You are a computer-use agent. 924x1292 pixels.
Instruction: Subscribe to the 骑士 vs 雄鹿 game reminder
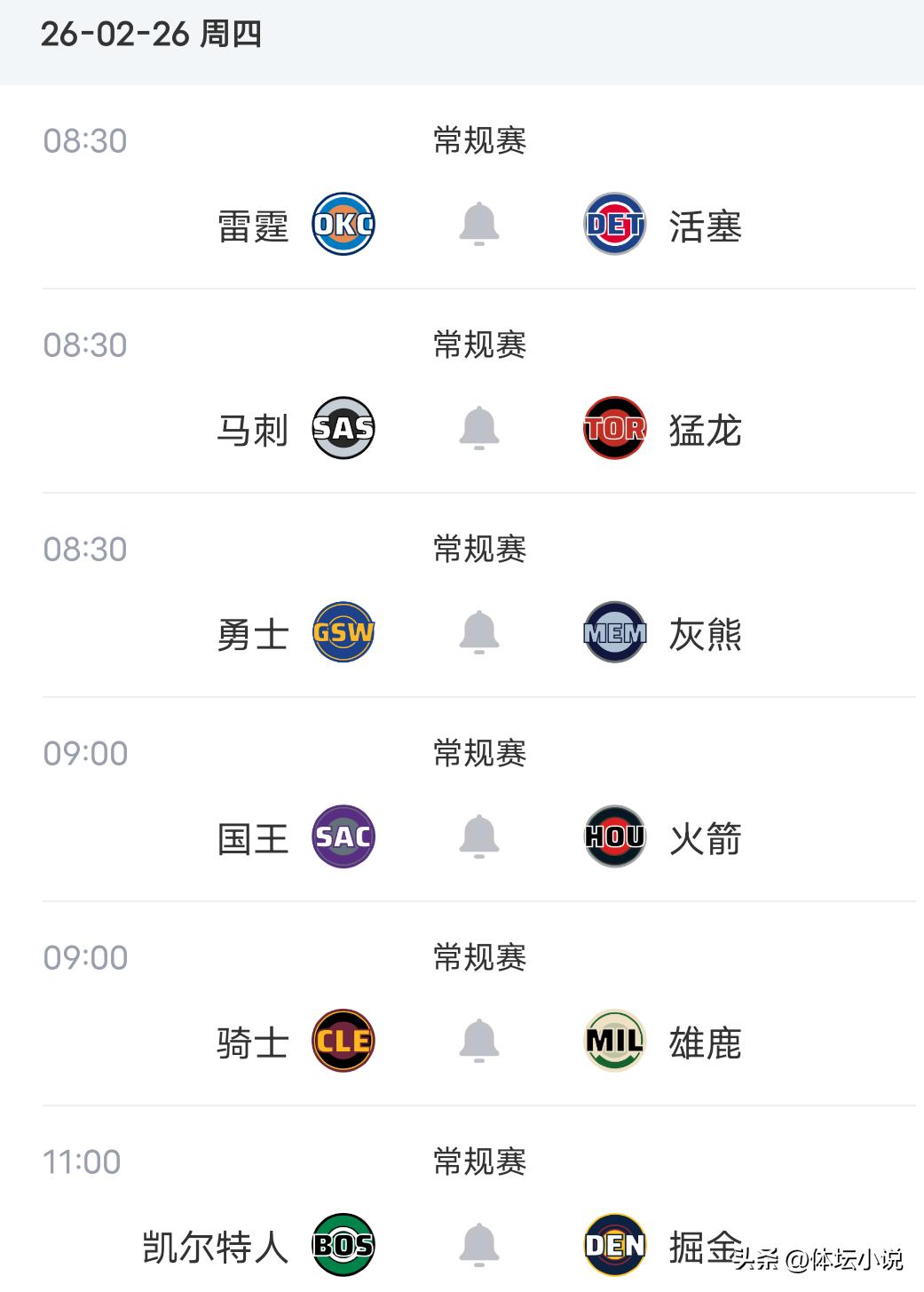478,1041
